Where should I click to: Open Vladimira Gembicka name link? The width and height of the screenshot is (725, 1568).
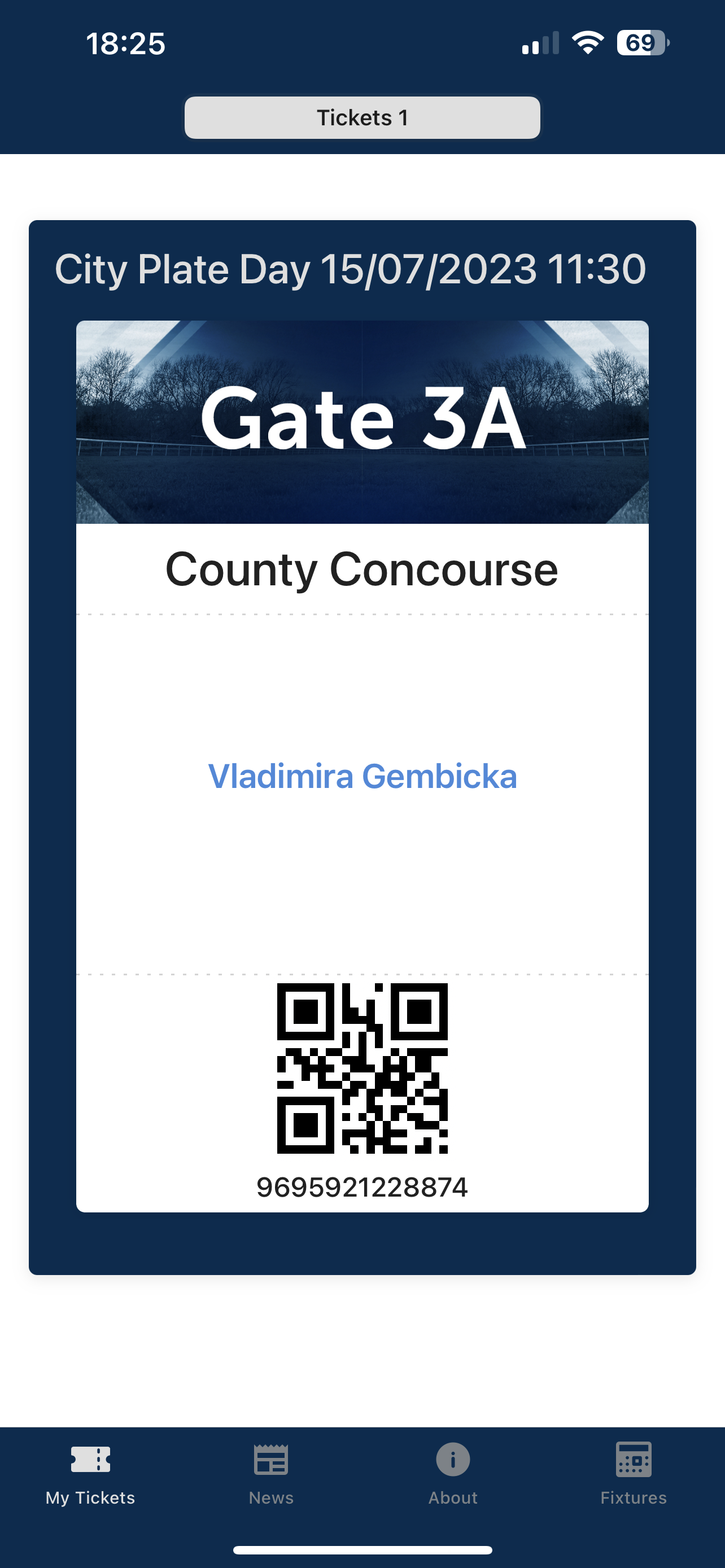click(362, 776)
